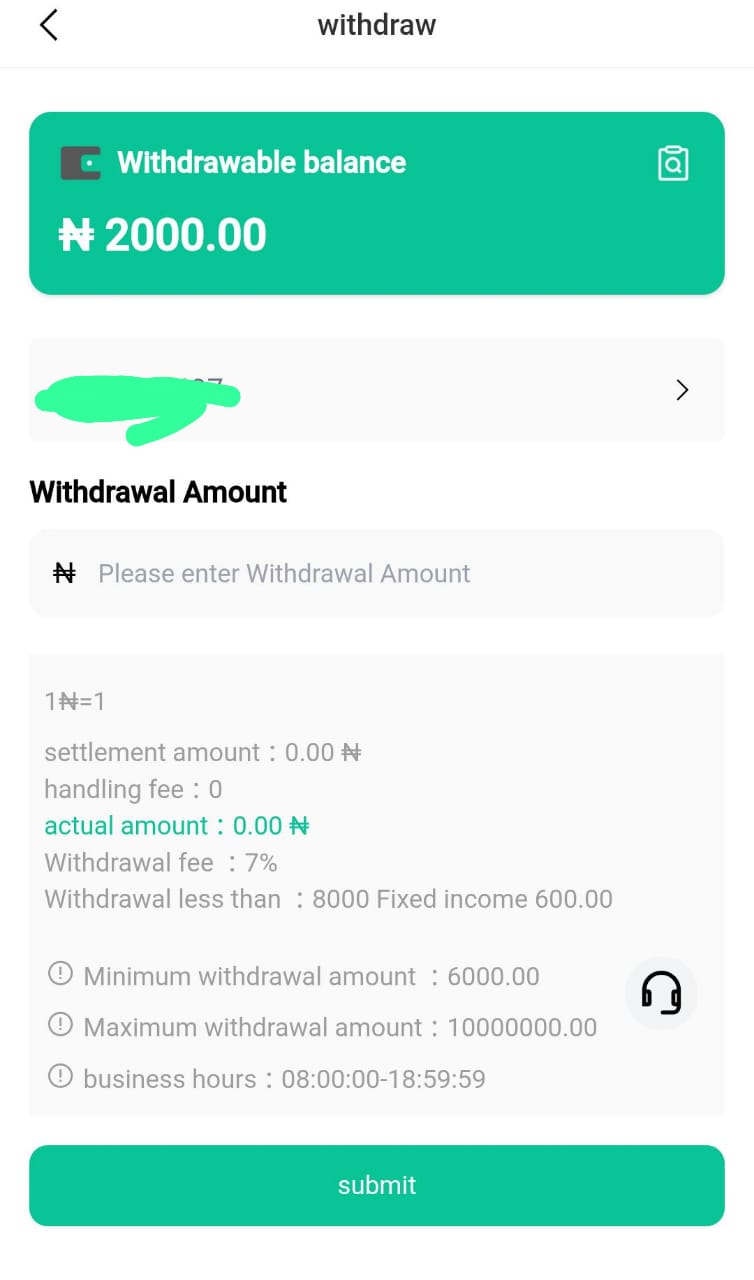Screen dimensions: 754x1280
Task: Select the naira symbol in the amount field
Action: (64, 573)
